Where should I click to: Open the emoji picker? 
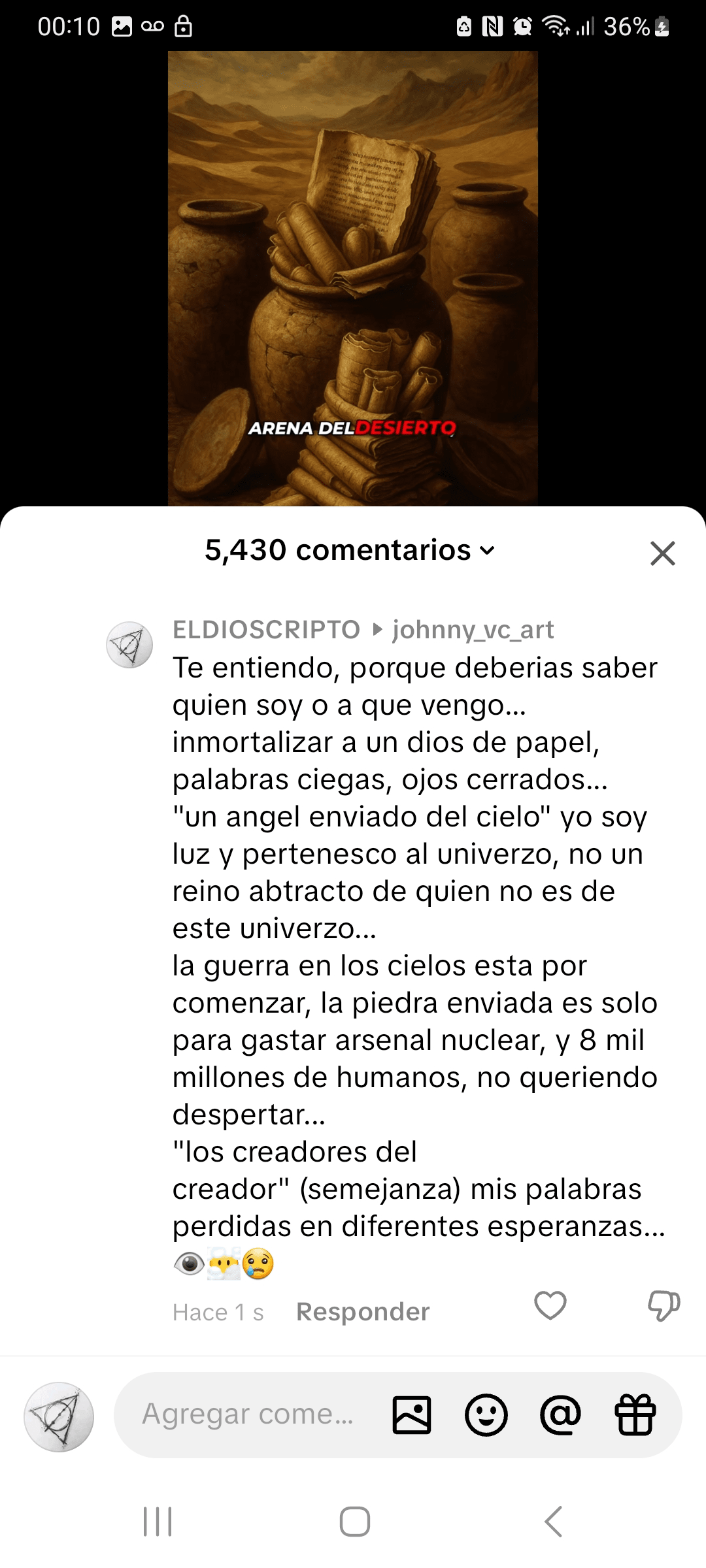click(486, 1415)
